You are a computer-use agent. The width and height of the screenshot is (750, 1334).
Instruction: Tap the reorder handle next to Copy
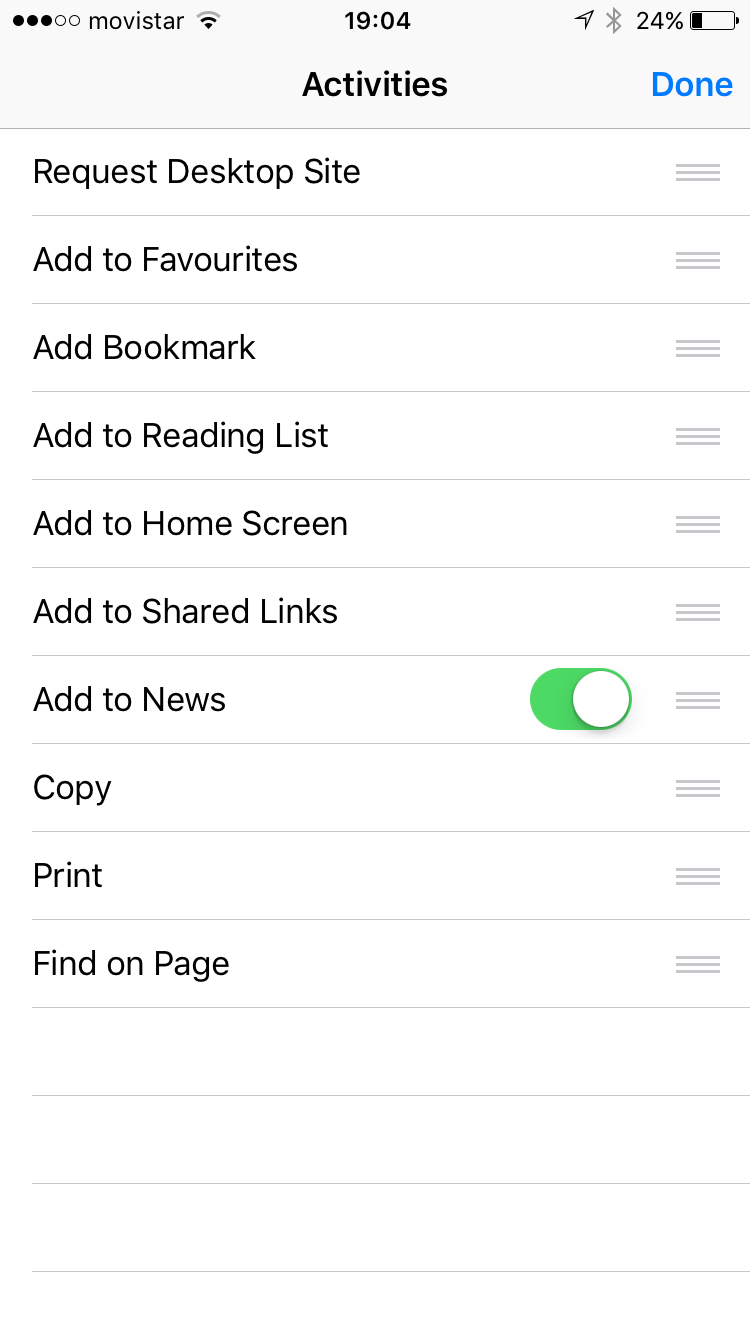pos(698,788)
